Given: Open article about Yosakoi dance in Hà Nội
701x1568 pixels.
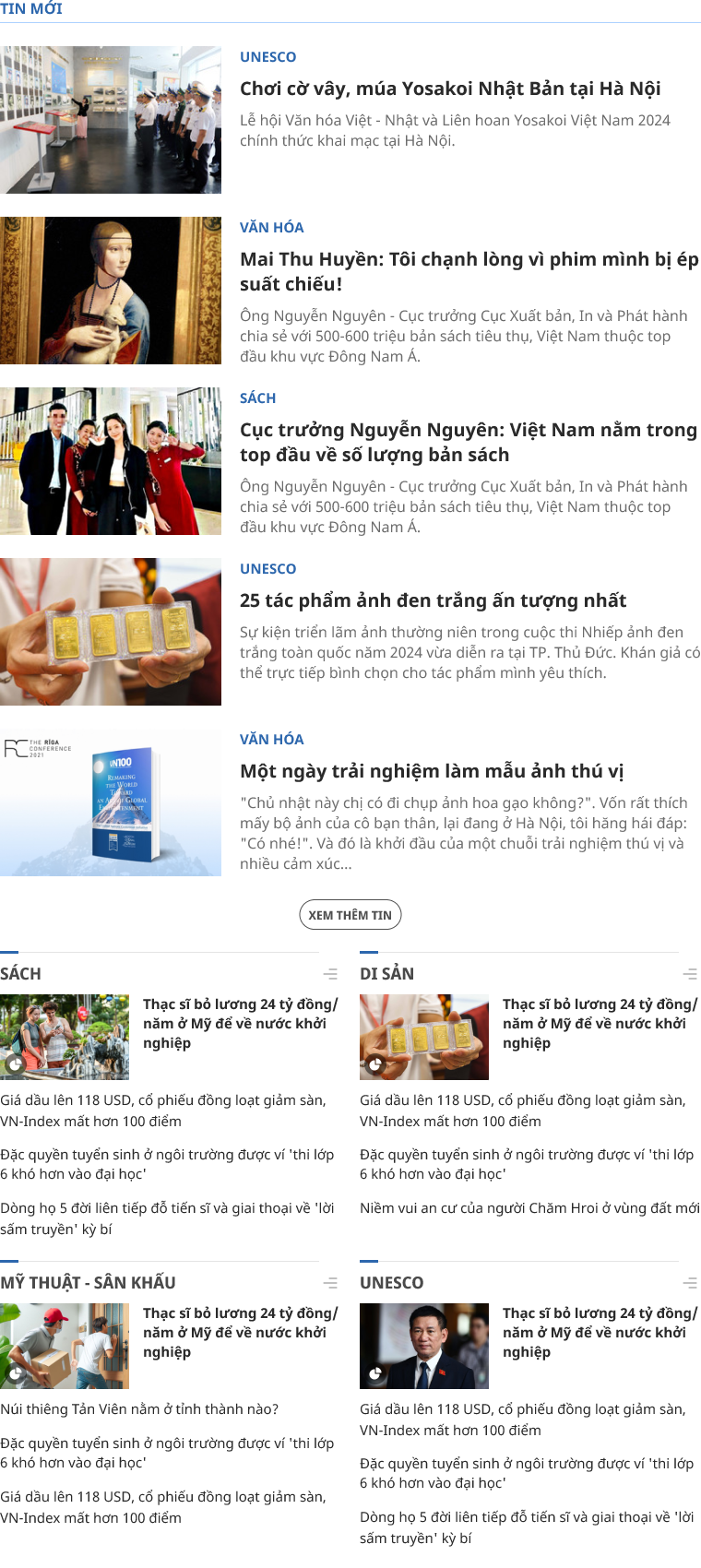Looking at the screenshot, I should pyautogui.click(x=450, y=89).
